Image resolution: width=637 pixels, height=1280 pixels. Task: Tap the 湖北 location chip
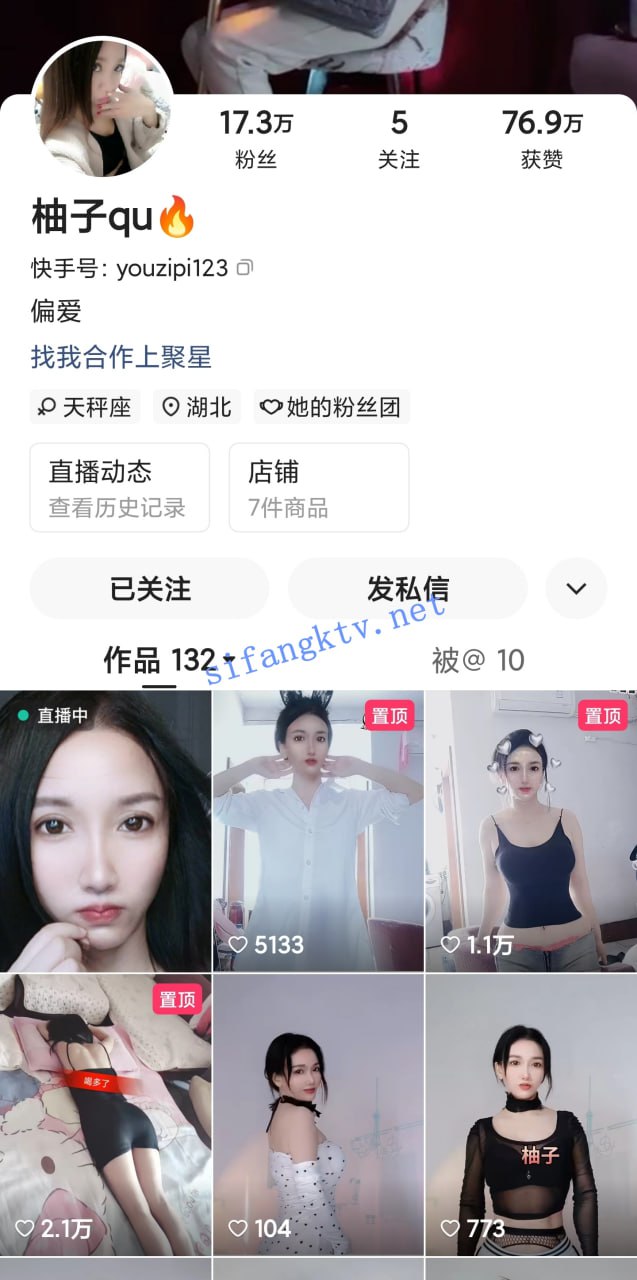coord(197,407)
